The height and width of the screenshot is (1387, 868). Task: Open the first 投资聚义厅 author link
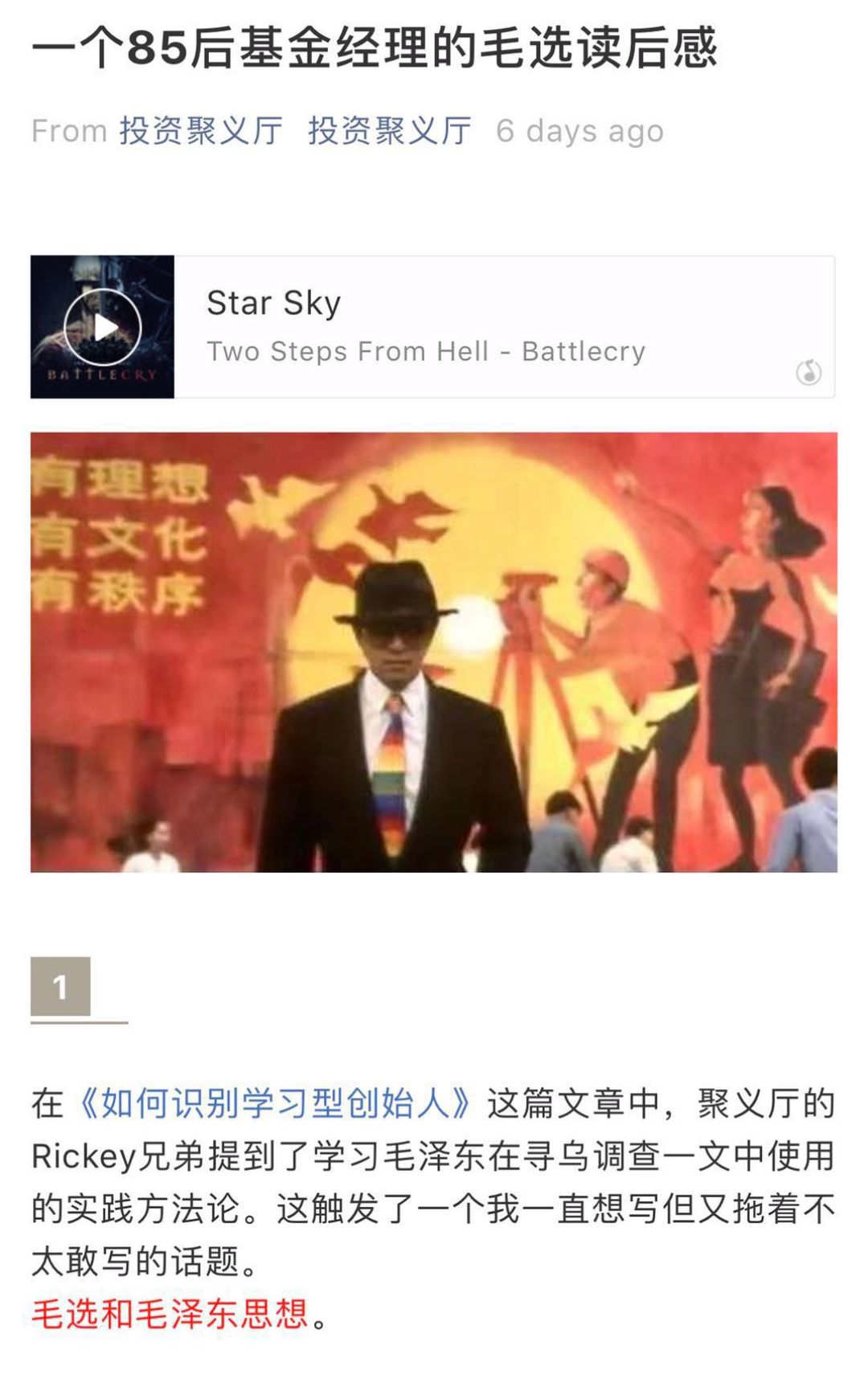(201, 131)
